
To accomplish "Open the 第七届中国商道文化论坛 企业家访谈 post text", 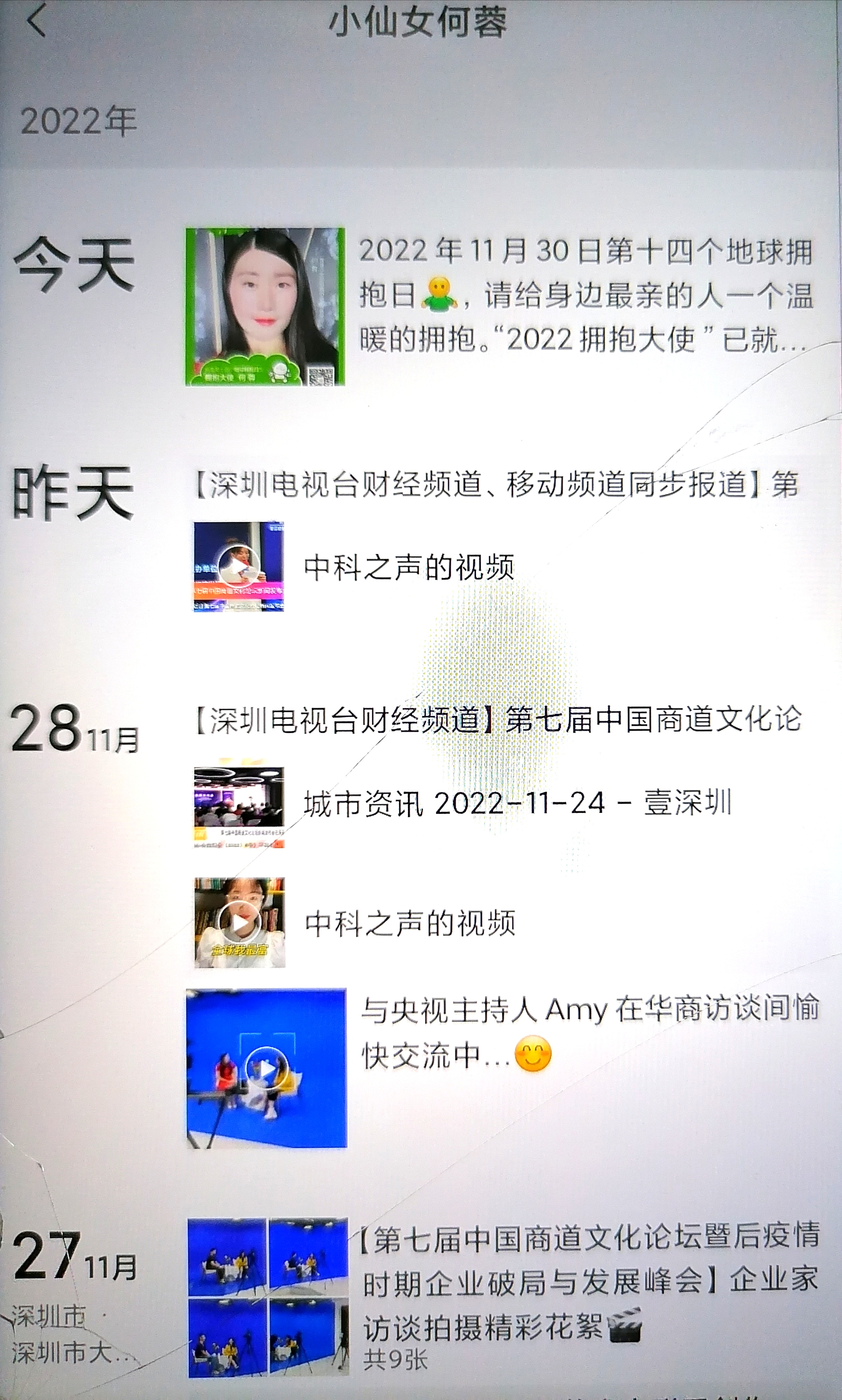I will (x=590, y=1282).
